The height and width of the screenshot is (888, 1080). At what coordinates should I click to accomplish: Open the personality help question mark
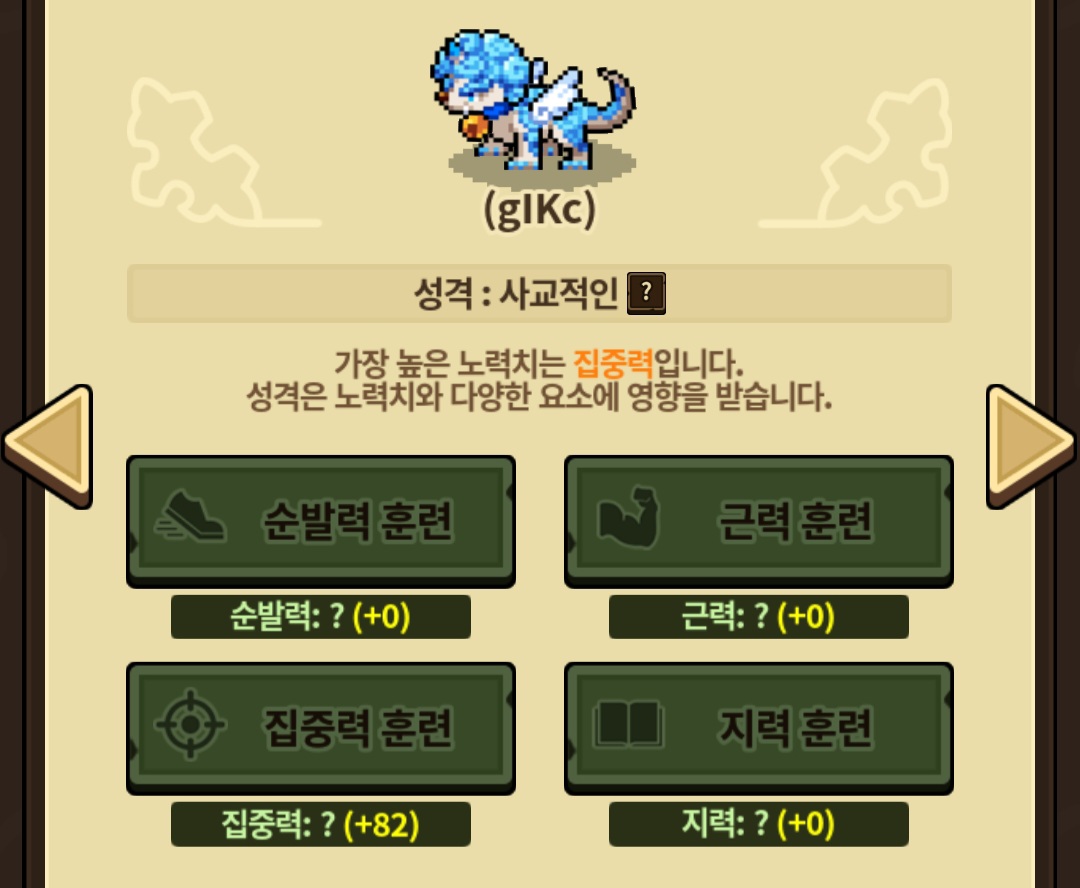[x=646, y=293]
